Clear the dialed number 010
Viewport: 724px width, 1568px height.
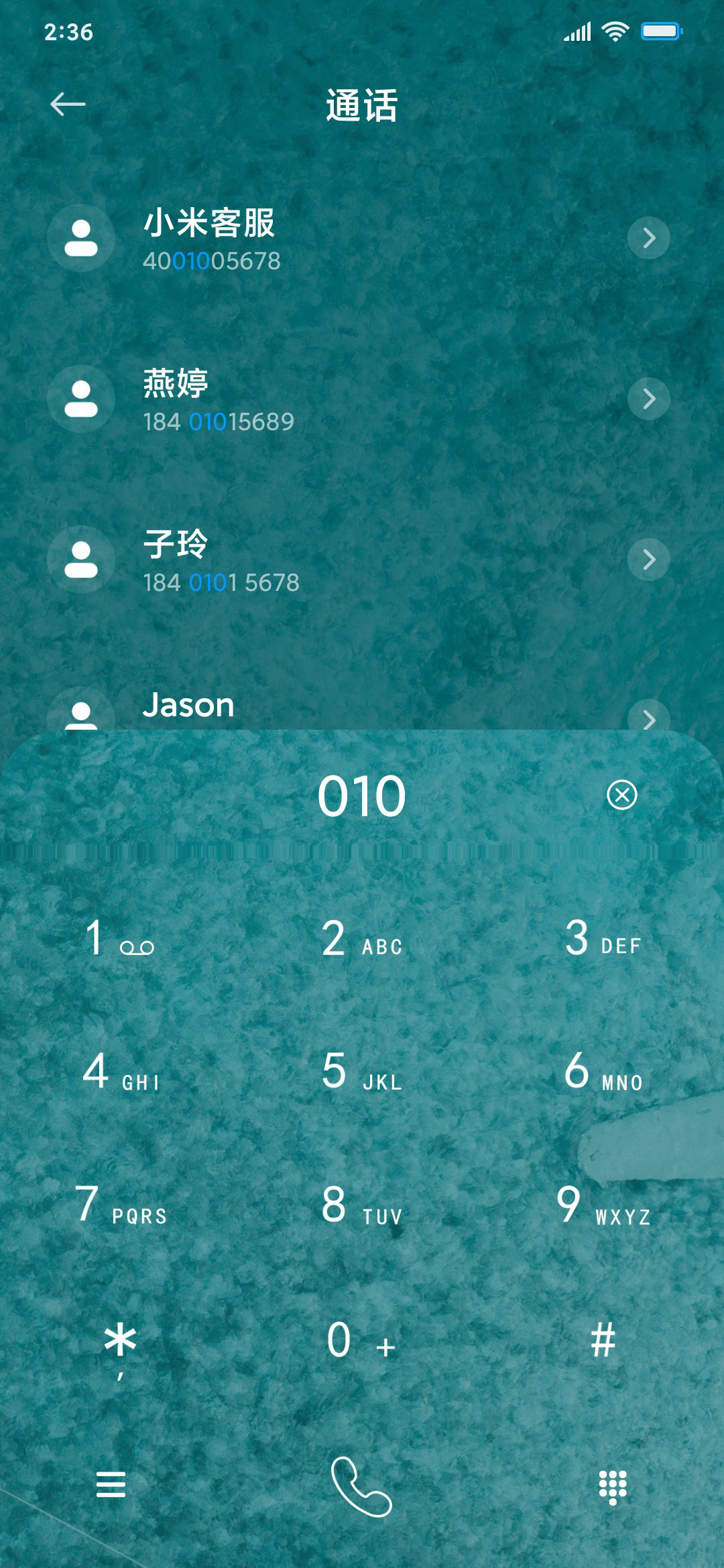tap(621, 795)
